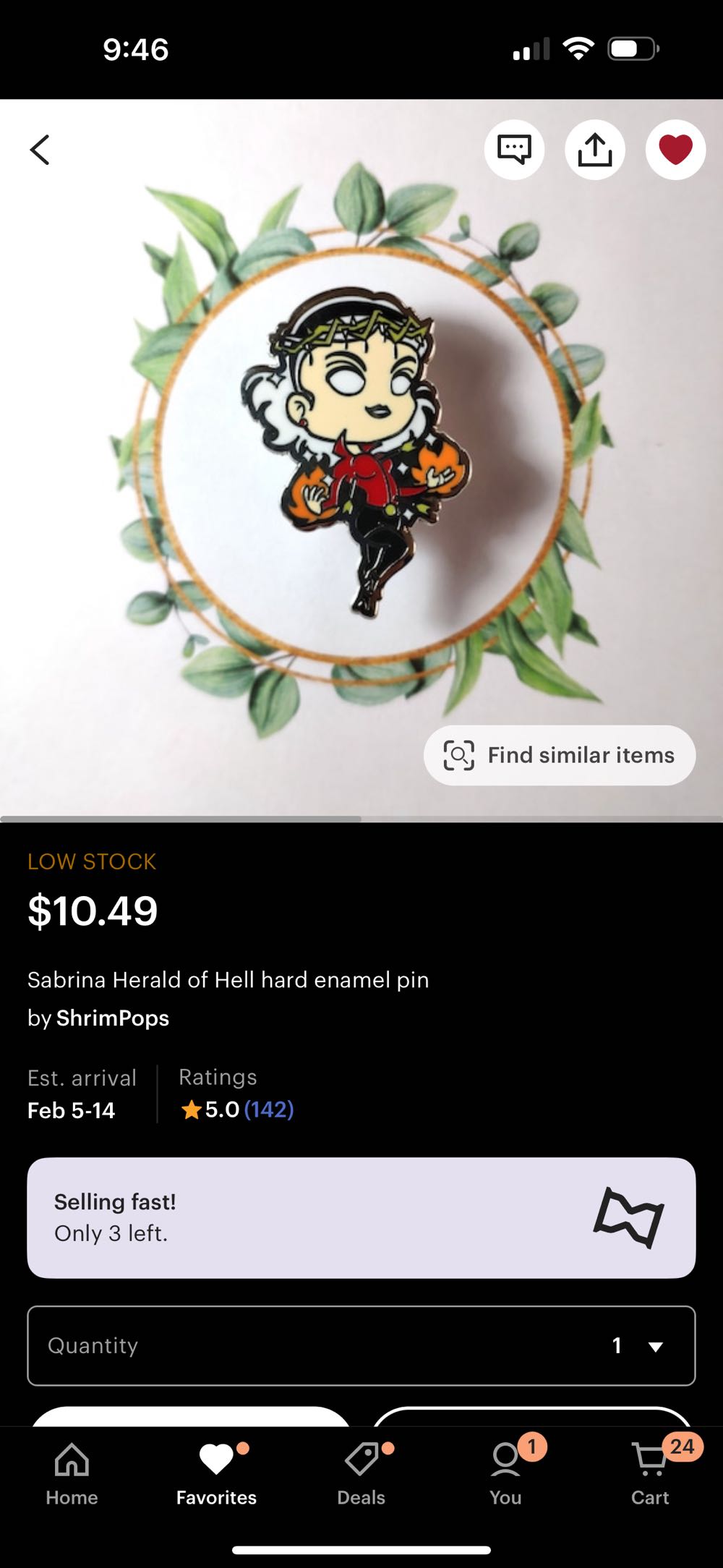This screenshot has height=1568, width=723.
Task: Open the Quantity dropdown
Action: 361,1345
